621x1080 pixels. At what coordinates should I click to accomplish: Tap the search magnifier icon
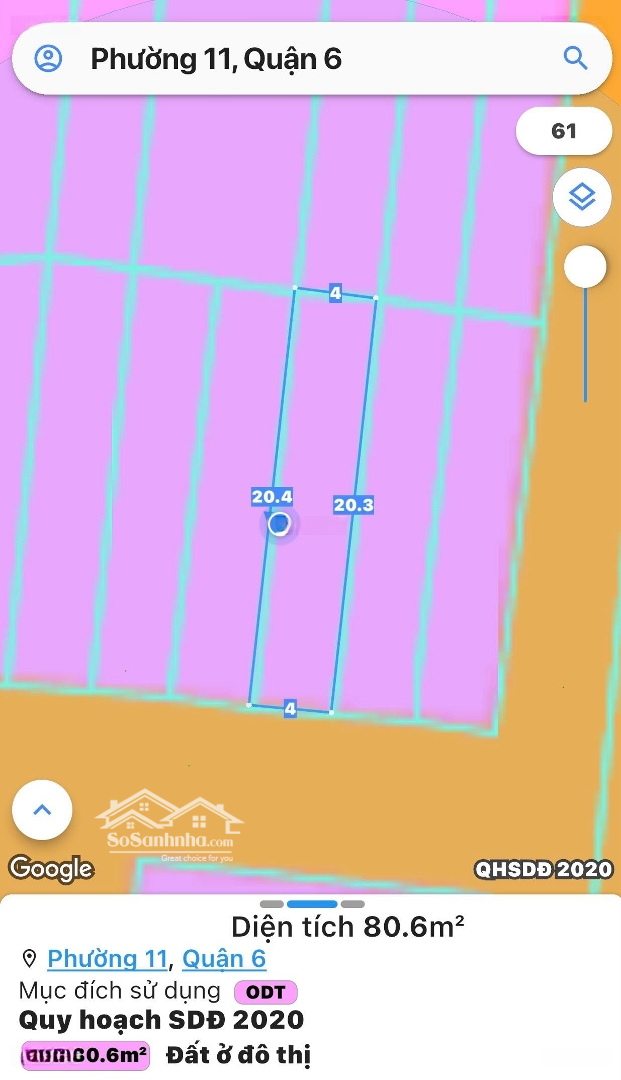click(x=576, y=59)
